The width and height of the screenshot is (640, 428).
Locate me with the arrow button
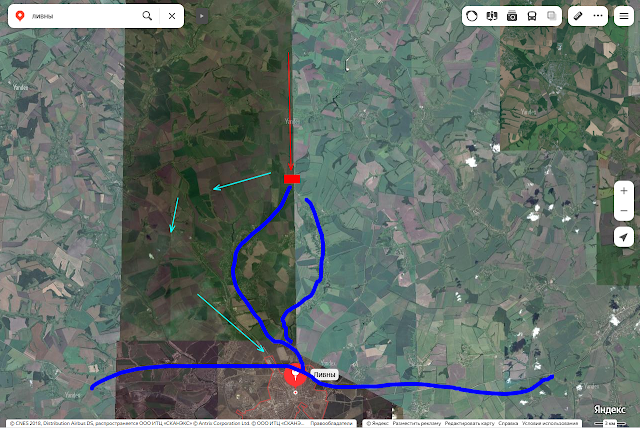pyautogui.click(x=623, y=237)
